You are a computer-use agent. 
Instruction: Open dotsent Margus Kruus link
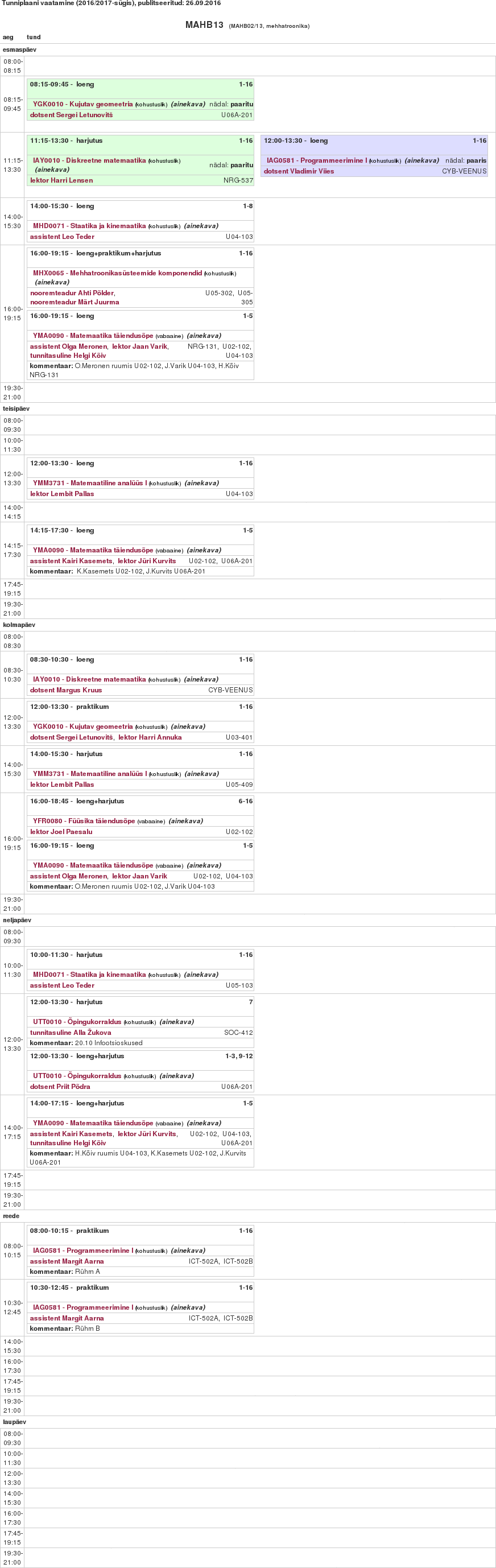tap(66, 690)
